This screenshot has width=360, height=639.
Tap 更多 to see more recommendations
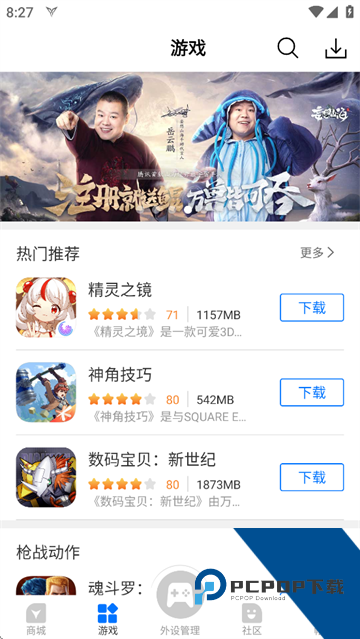pyautogui.click(x=318, y=253)
